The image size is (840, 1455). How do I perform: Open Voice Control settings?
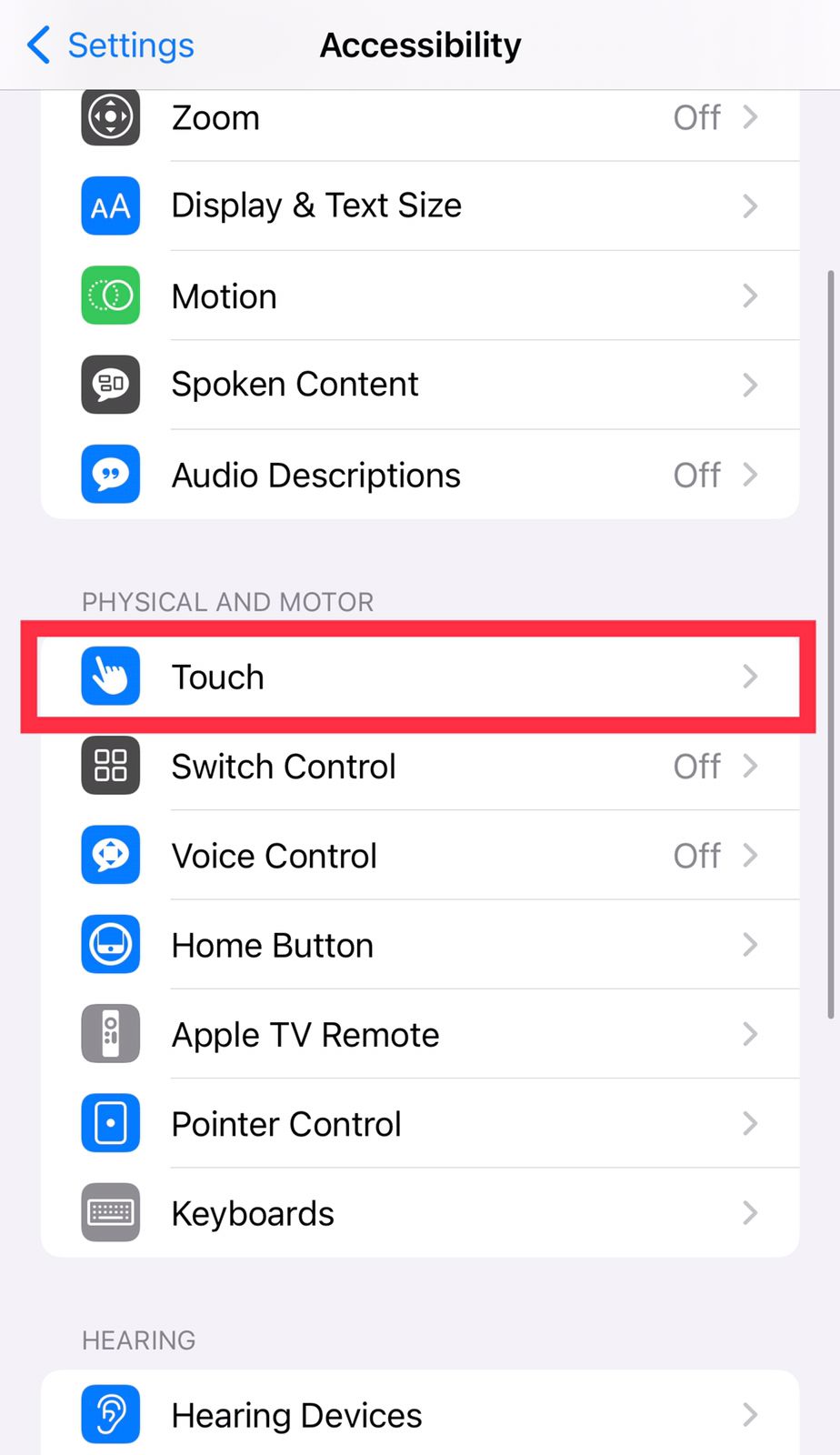[420, 855]
